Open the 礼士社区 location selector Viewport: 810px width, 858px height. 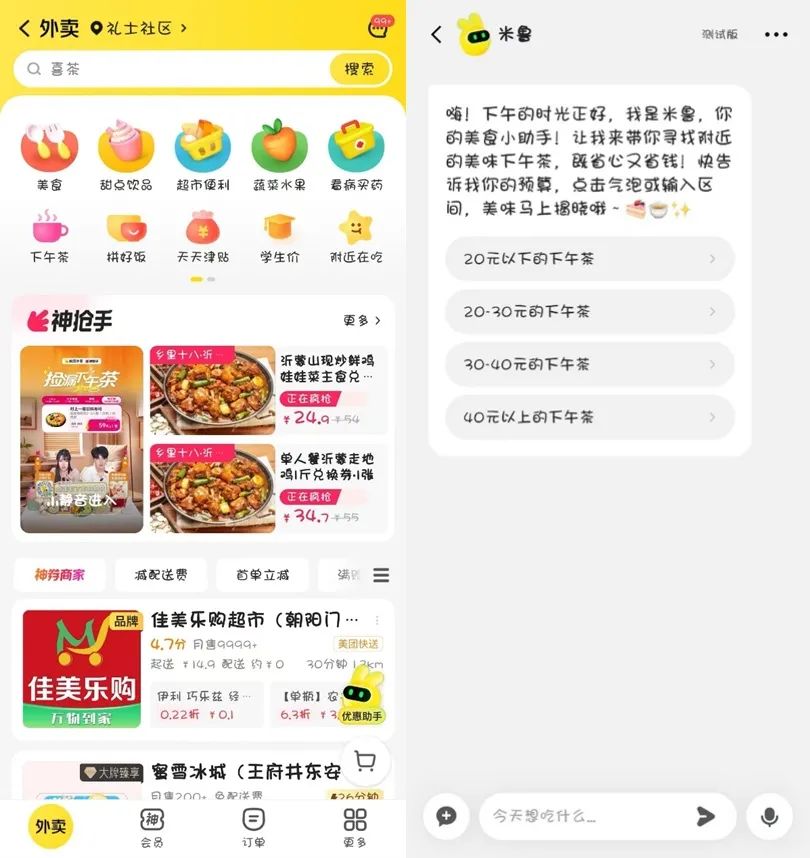(138, 29)
